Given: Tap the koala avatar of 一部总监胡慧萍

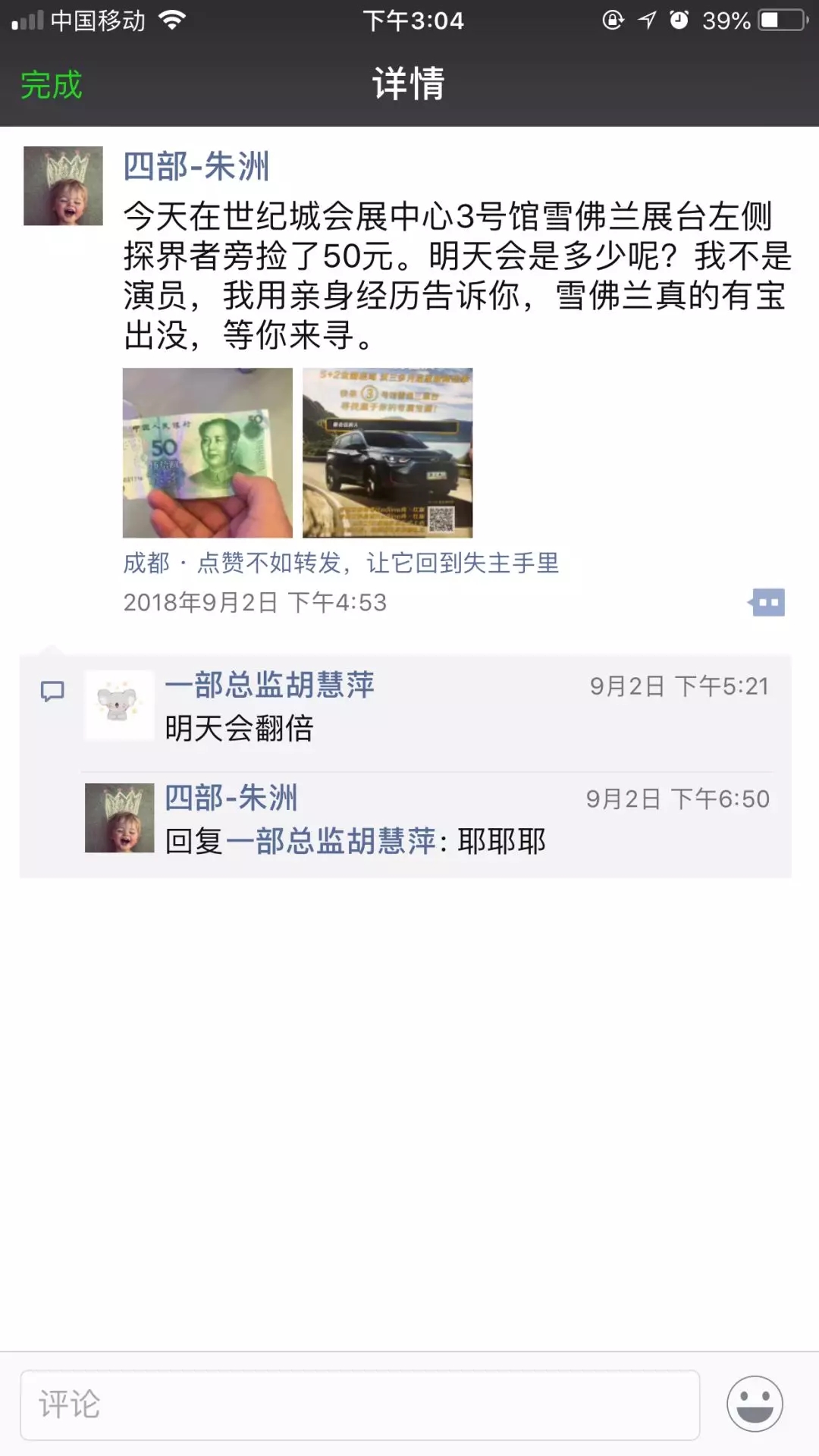Looking at the screenshot, I should coord(119,704).
